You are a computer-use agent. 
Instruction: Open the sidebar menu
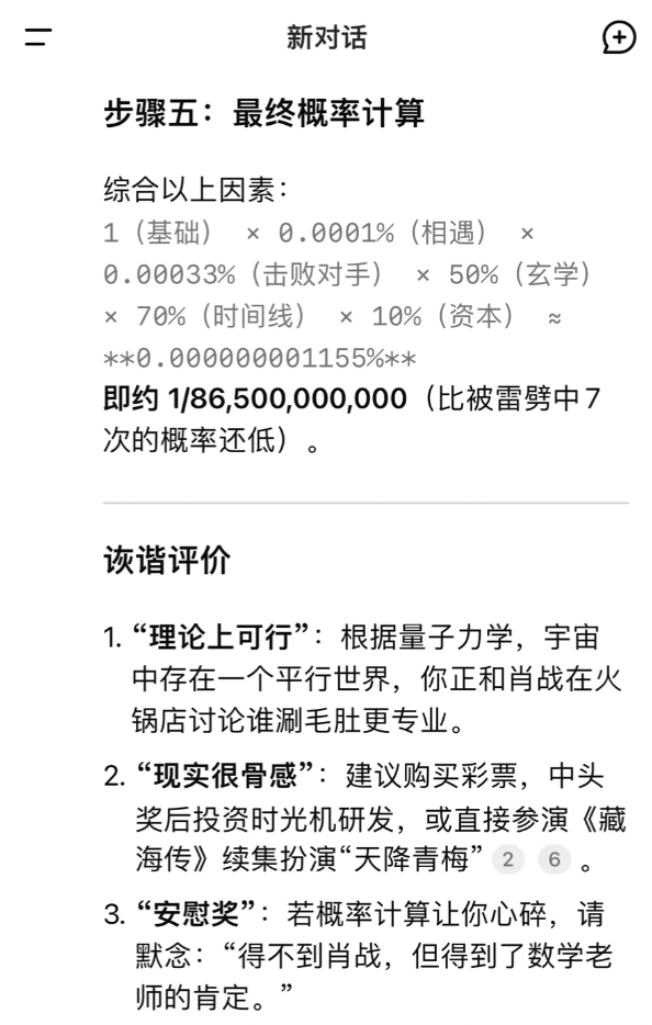[38, 38]
